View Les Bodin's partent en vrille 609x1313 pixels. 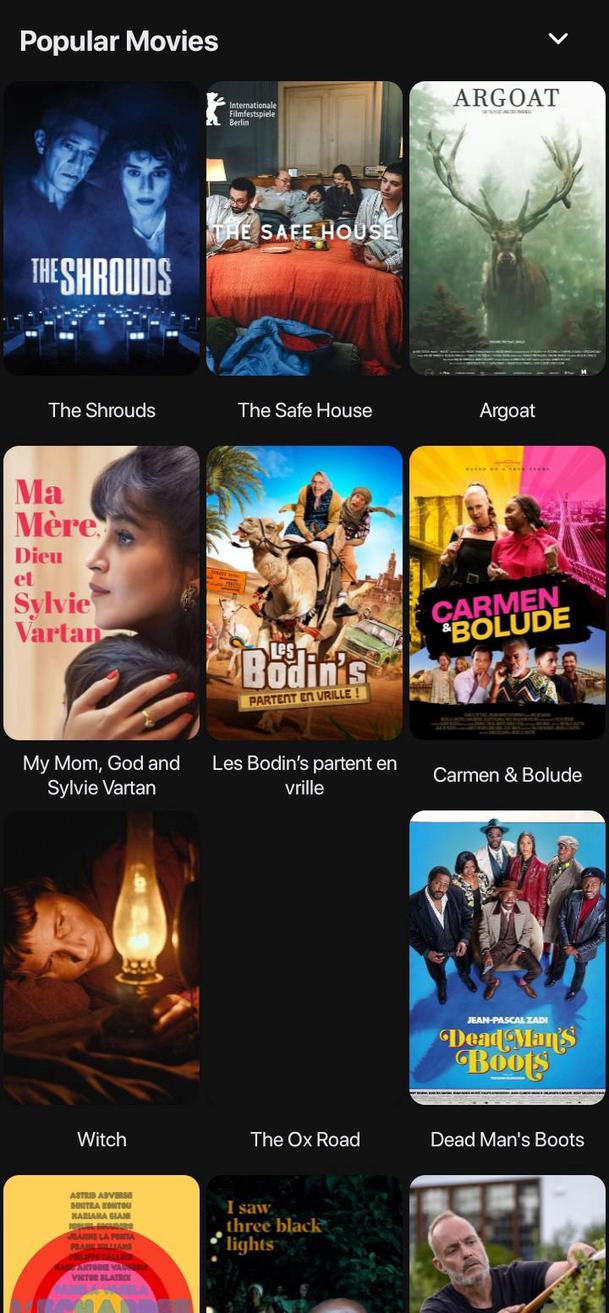click(304, 592)
